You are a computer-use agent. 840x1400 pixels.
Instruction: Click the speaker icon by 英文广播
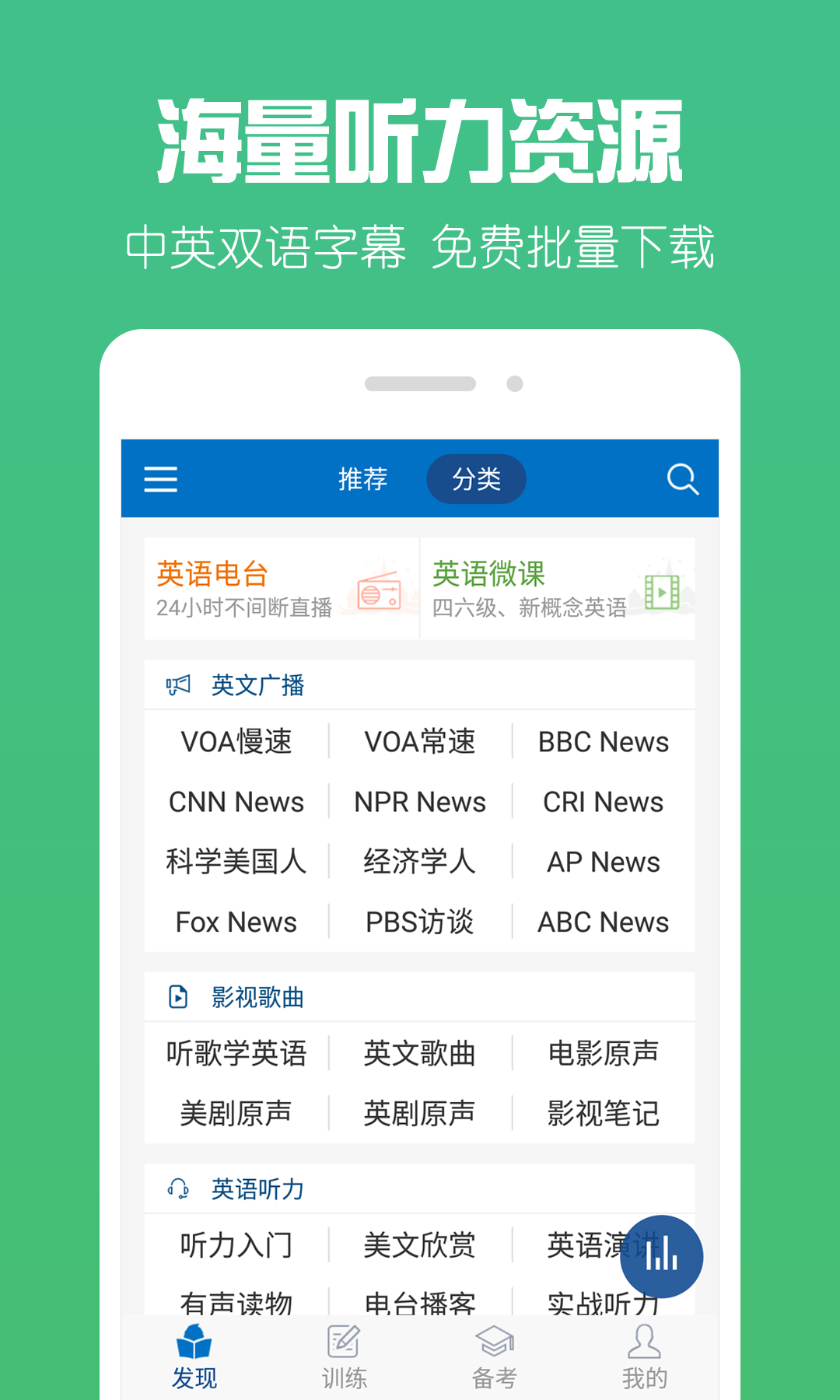pos(177,684)
